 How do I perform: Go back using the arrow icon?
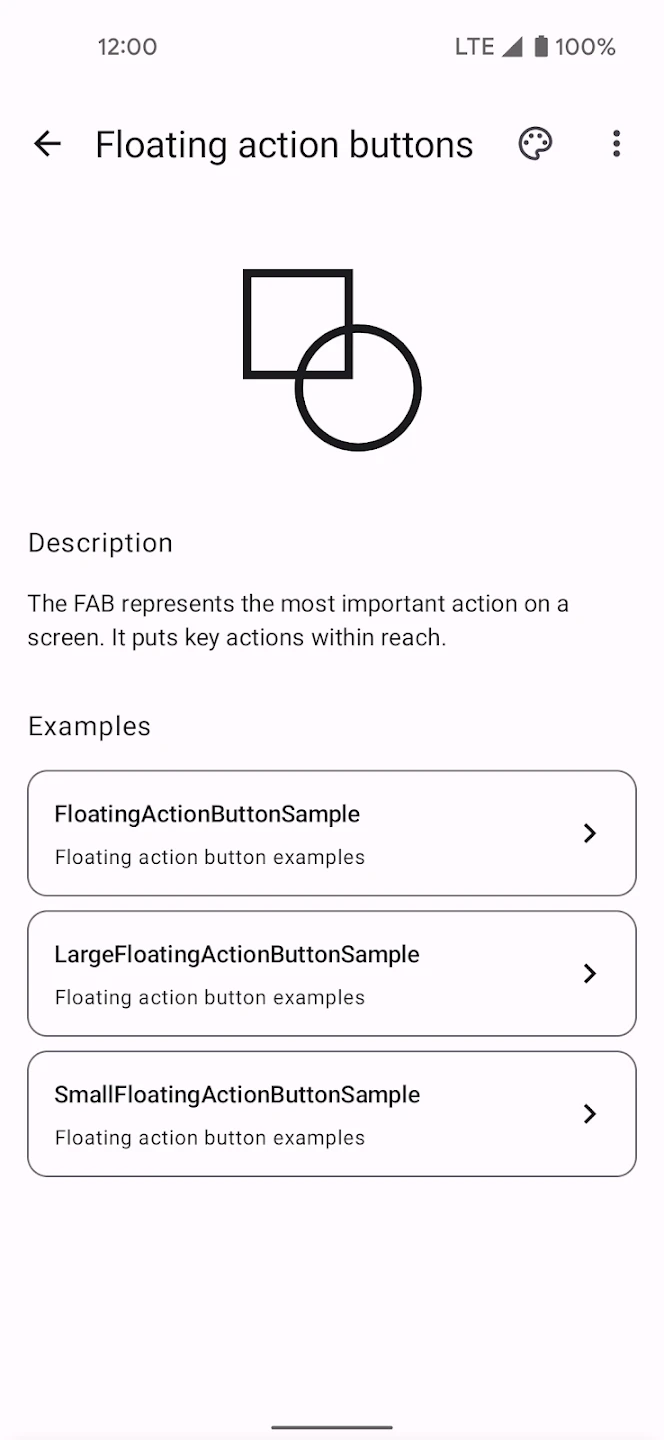47,144
